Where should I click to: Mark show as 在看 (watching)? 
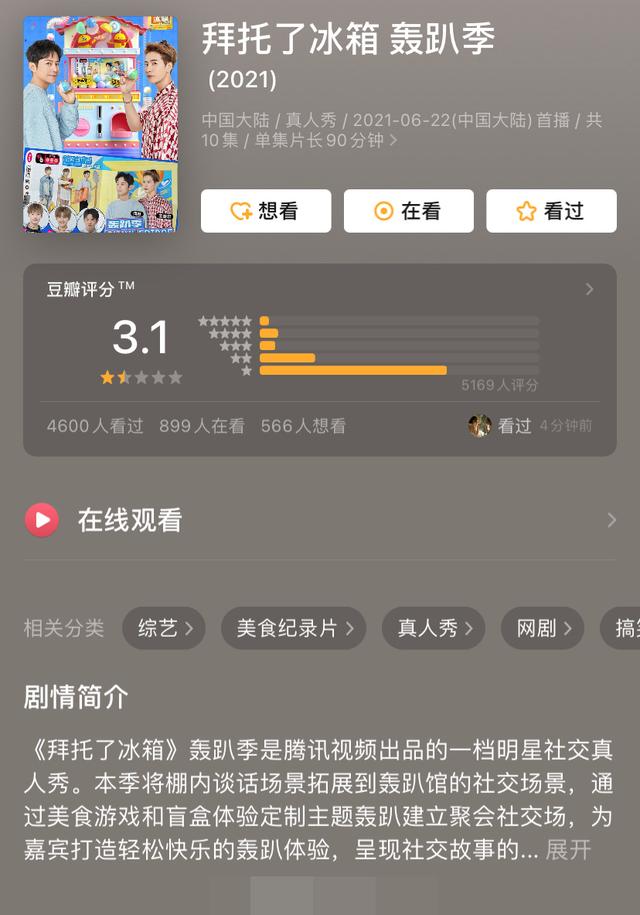408,211
